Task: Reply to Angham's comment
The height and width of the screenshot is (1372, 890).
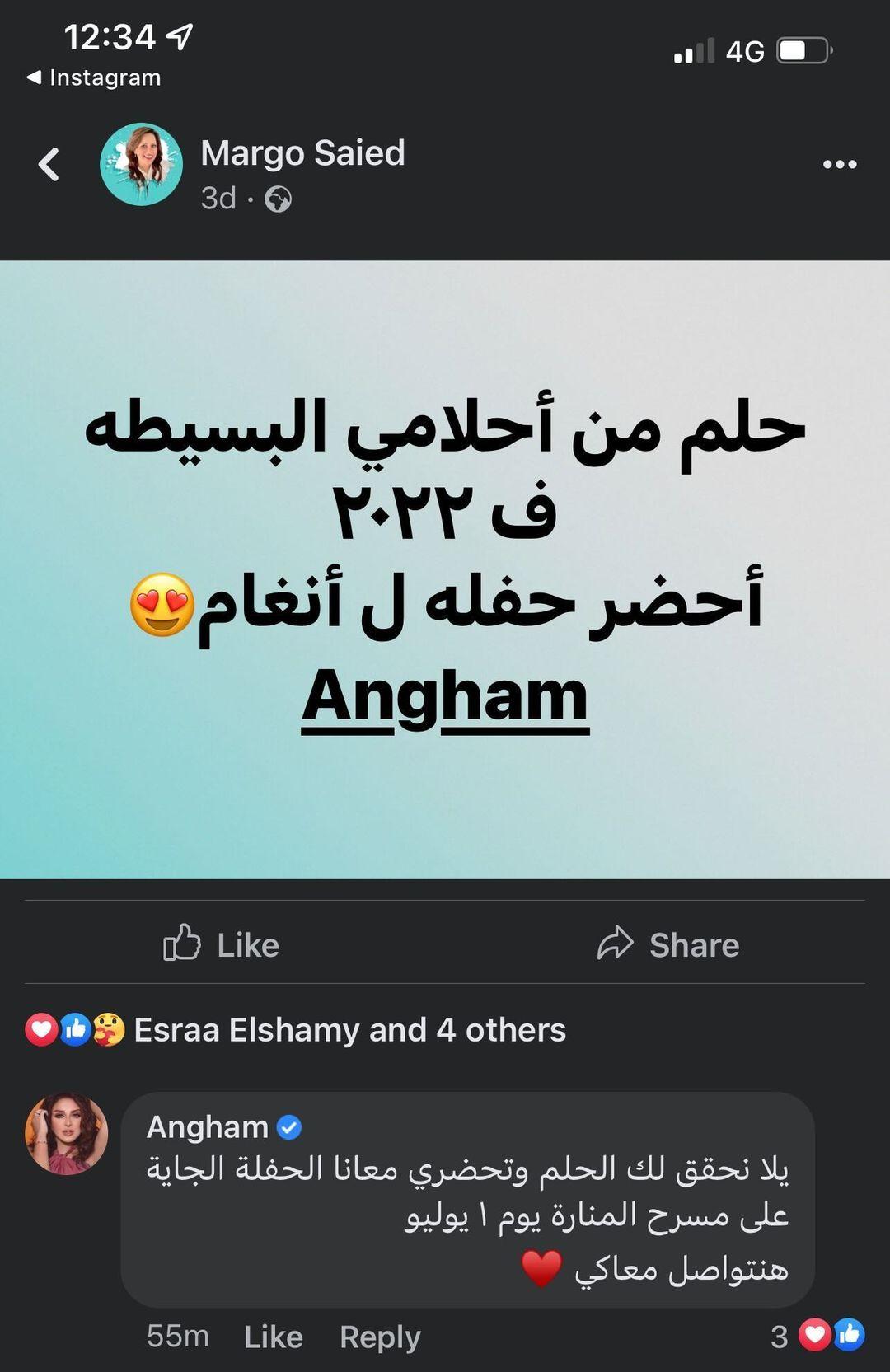Action: click(379, 1337)
